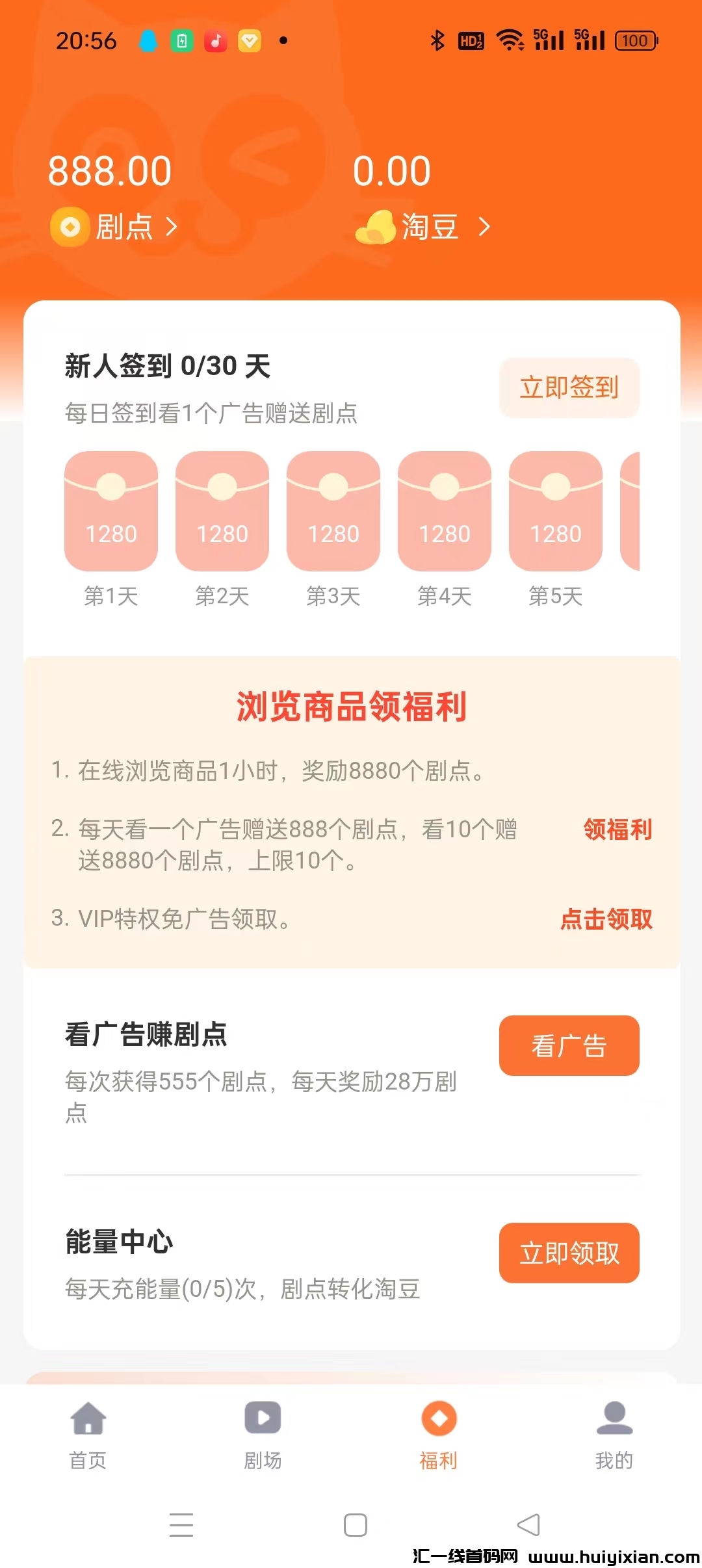Check the battery level indicator
This screenshot has width=702, height=1568.
click(x=636, y=40)
